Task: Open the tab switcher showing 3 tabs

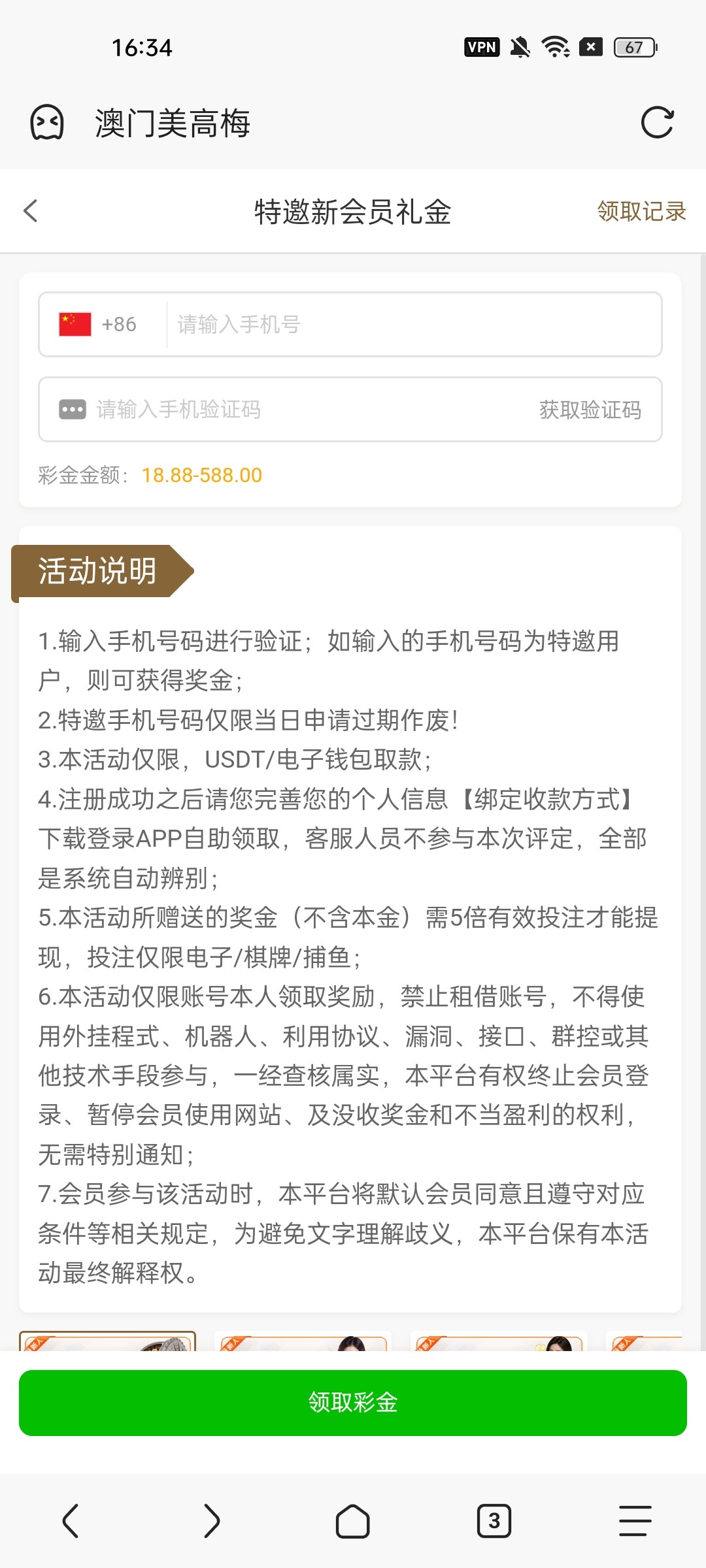Action: click(494, 1521)
